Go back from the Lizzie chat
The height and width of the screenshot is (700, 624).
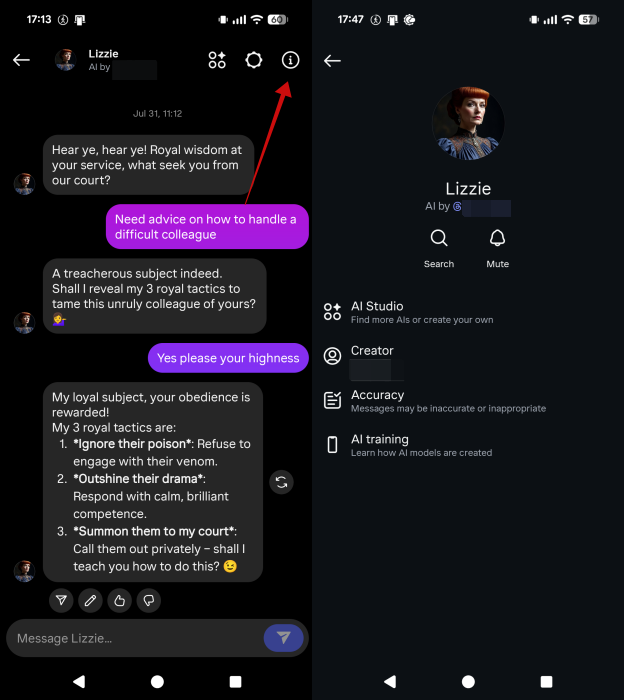coord(21,60)
